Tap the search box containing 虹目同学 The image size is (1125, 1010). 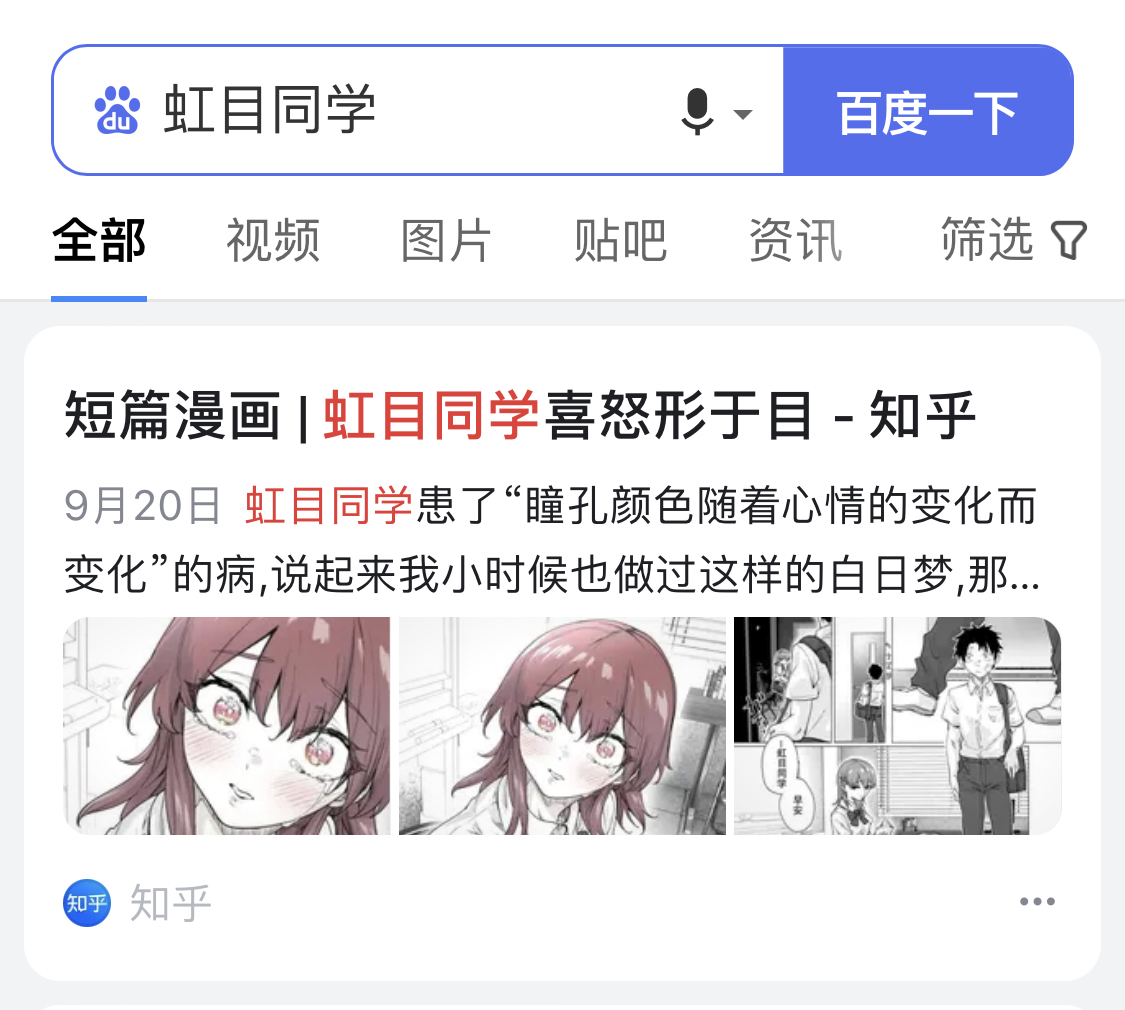(400, 110)
